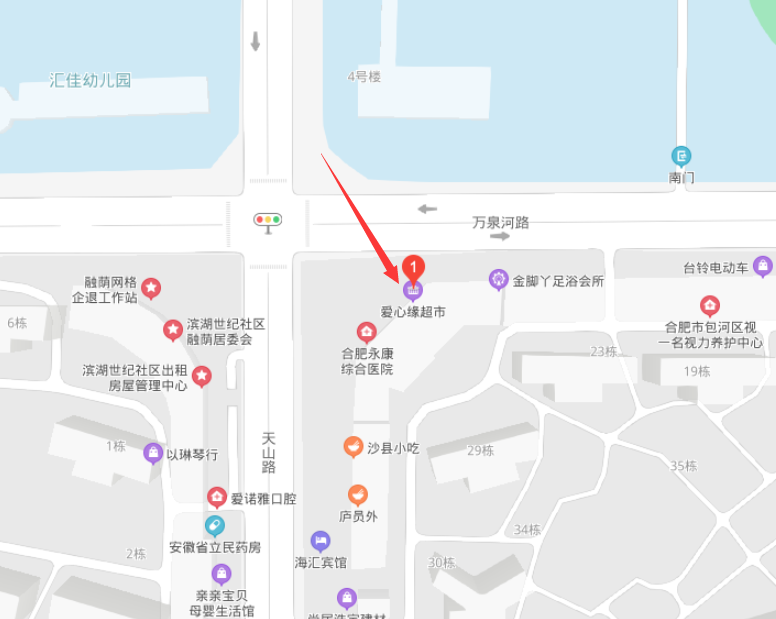The width and height of the screenshot is (776, 619).
Task: Select the 爱心缘超市 marker numbered 1
Action: pos(412,289)
